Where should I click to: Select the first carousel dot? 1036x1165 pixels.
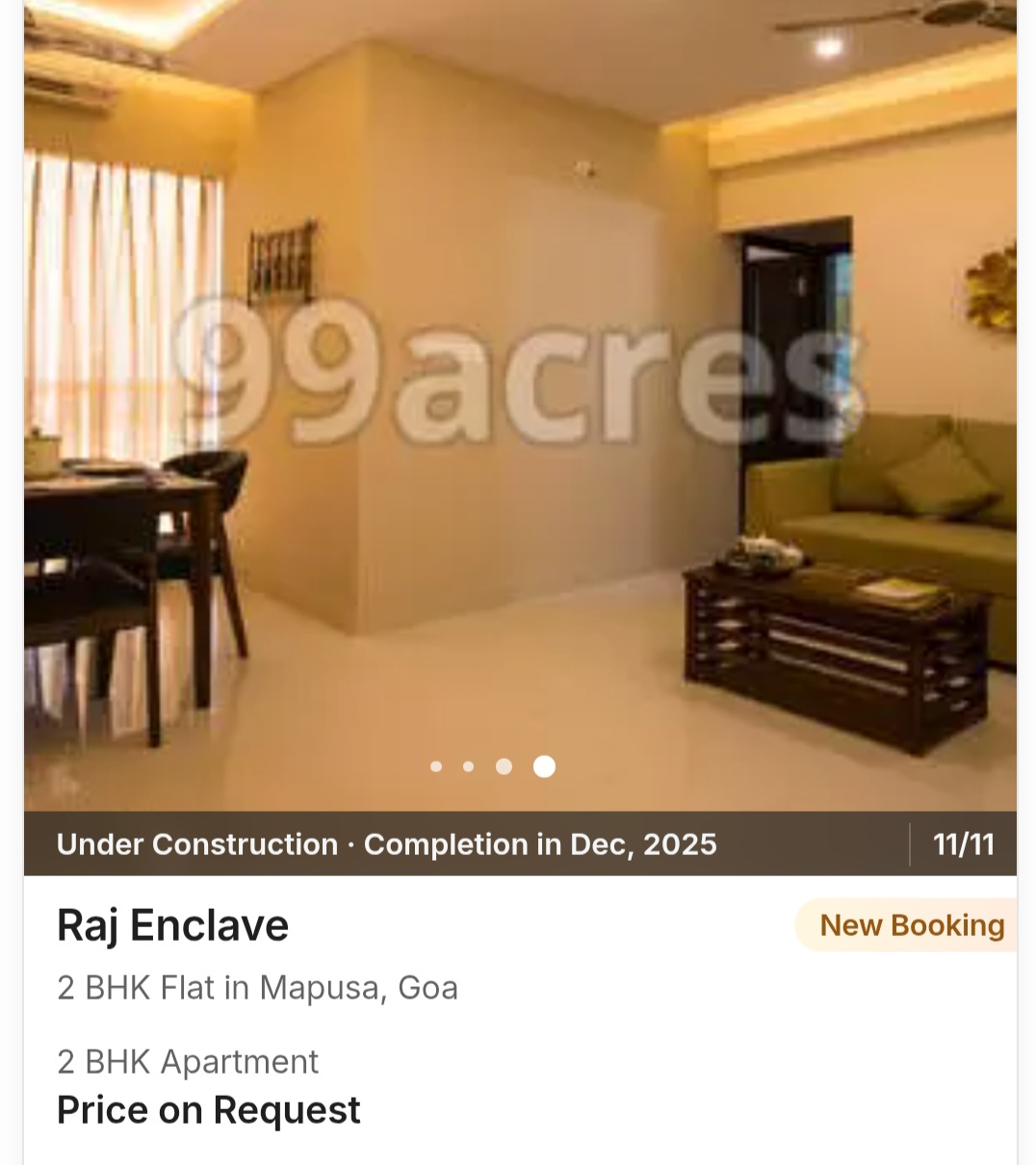(436, 766)
